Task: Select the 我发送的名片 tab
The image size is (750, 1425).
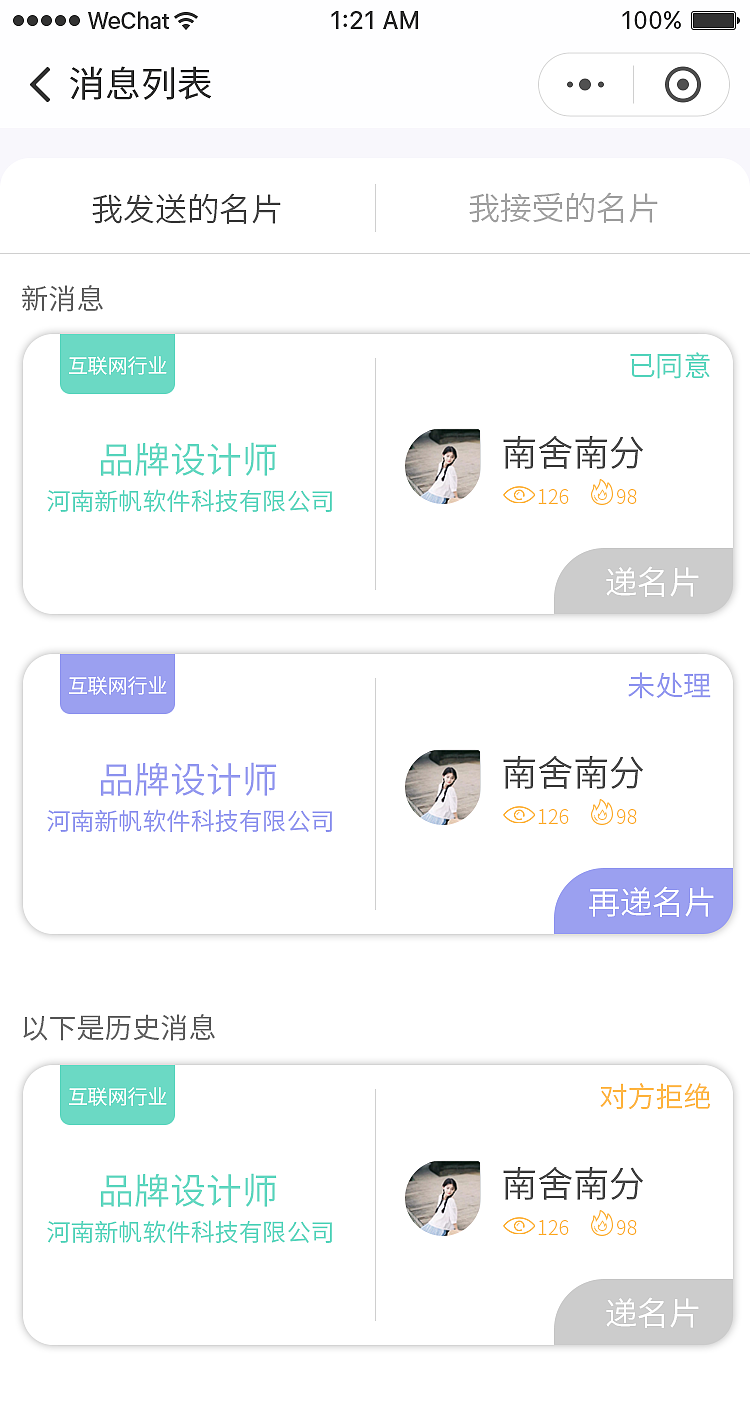Action: pos(186,207)
